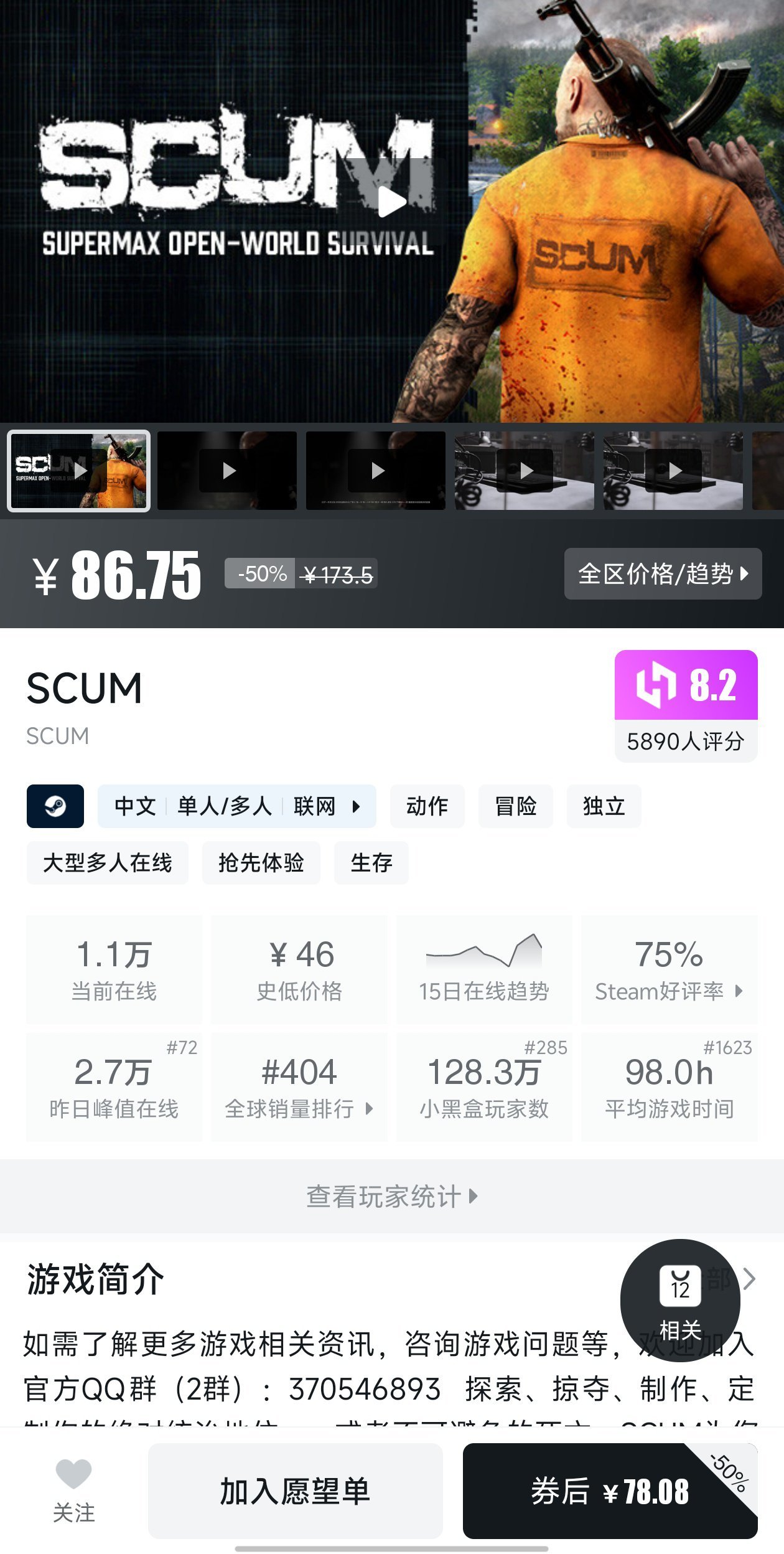
Task: Select the second video thumbnail
Action: click(227, 471)
